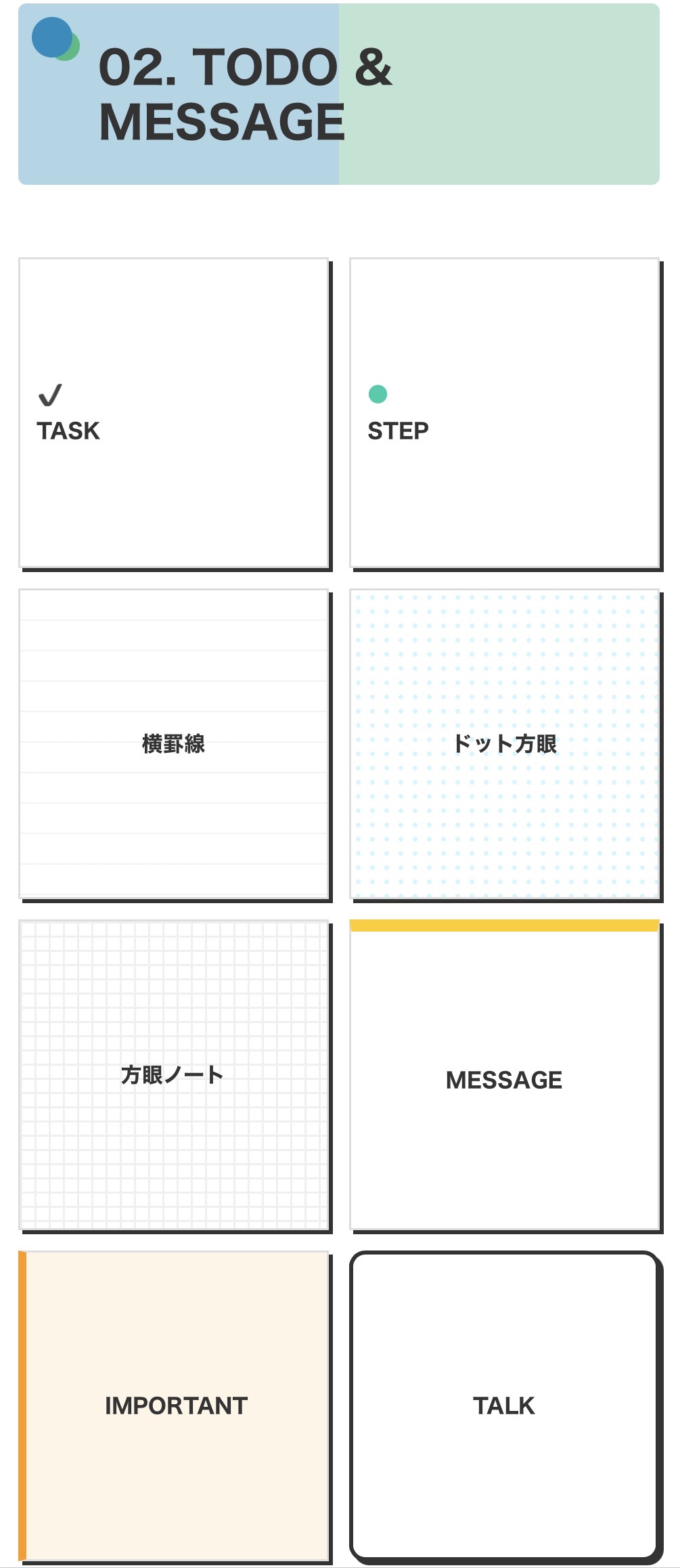Open the TASK template card
The height and width of the screenshot is (1568, 680).
174,413
